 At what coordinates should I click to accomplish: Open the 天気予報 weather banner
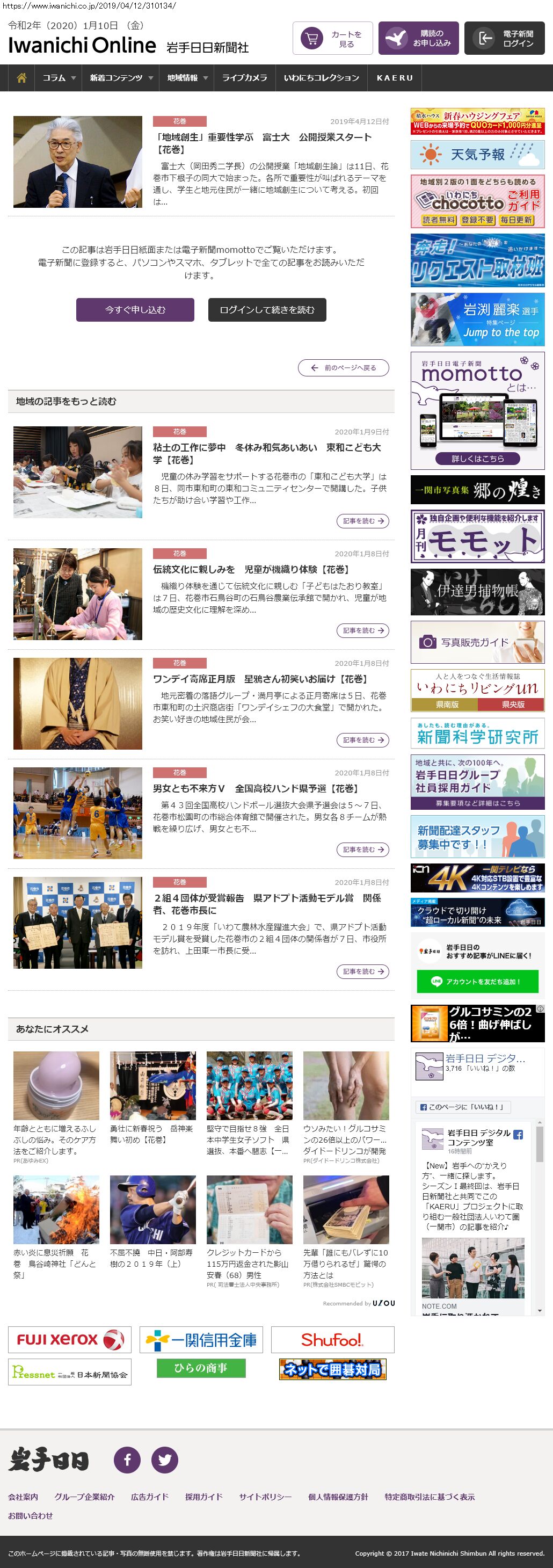coord(477,155)
